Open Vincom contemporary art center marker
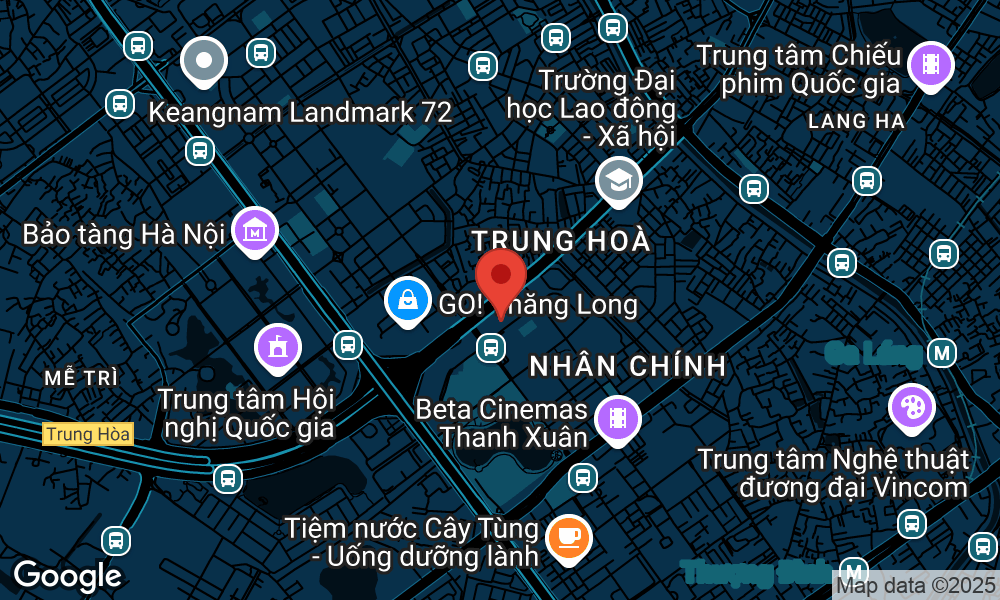1000x600 pixels. pyautogui.click(x=912, y=408)
